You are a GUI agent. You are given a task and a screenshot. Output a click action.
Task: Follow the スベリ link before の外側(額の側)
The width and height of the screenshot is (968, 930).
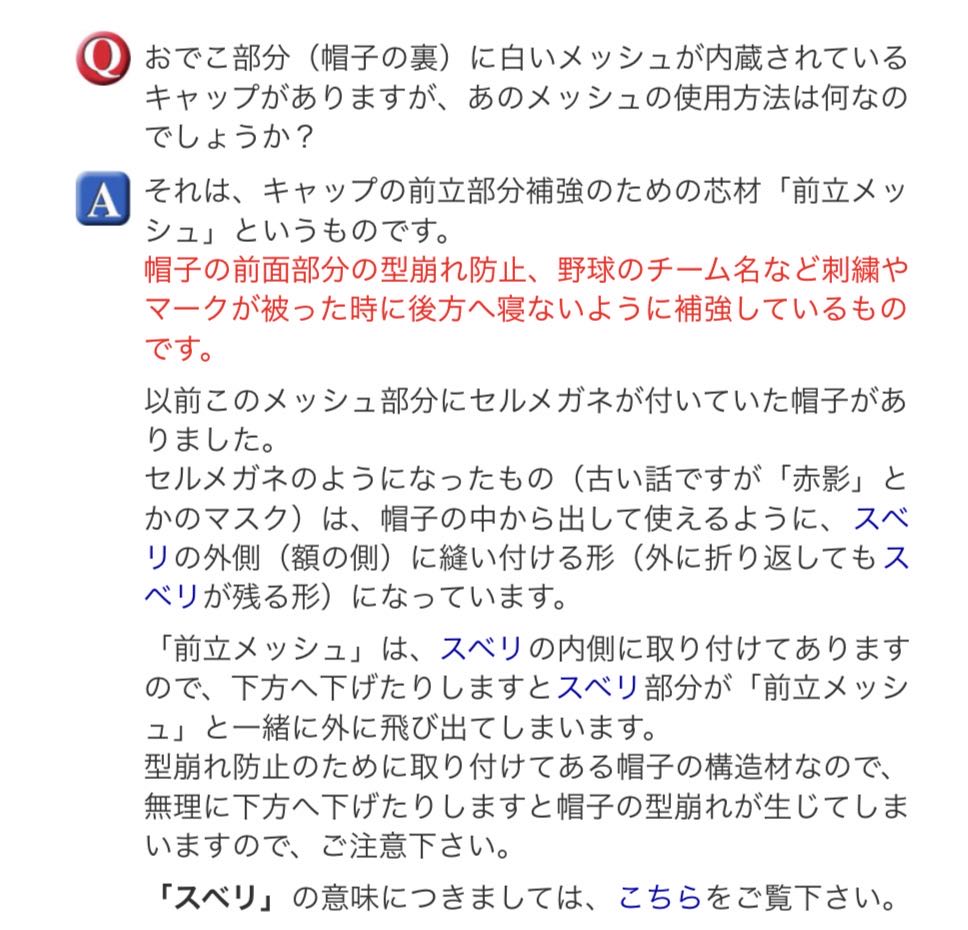pos(880,520)
